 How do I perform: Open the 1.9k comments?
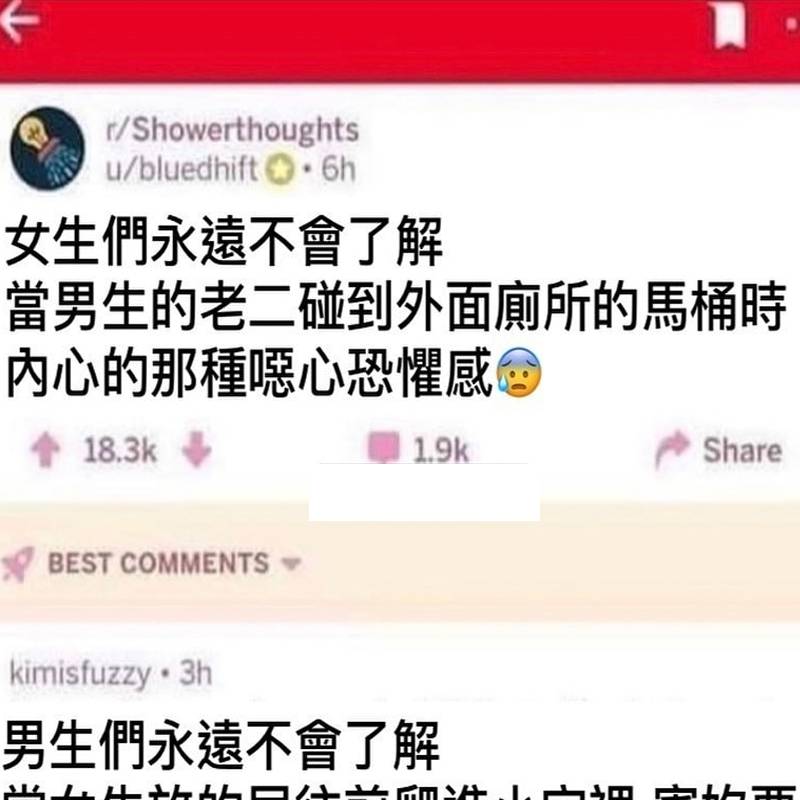click(x=418, y=450)
